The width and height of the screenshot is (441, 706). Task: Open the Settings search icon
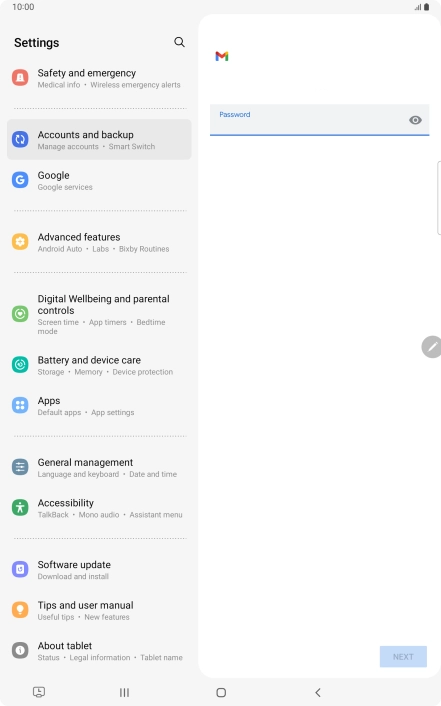click(x=179, y=42)
